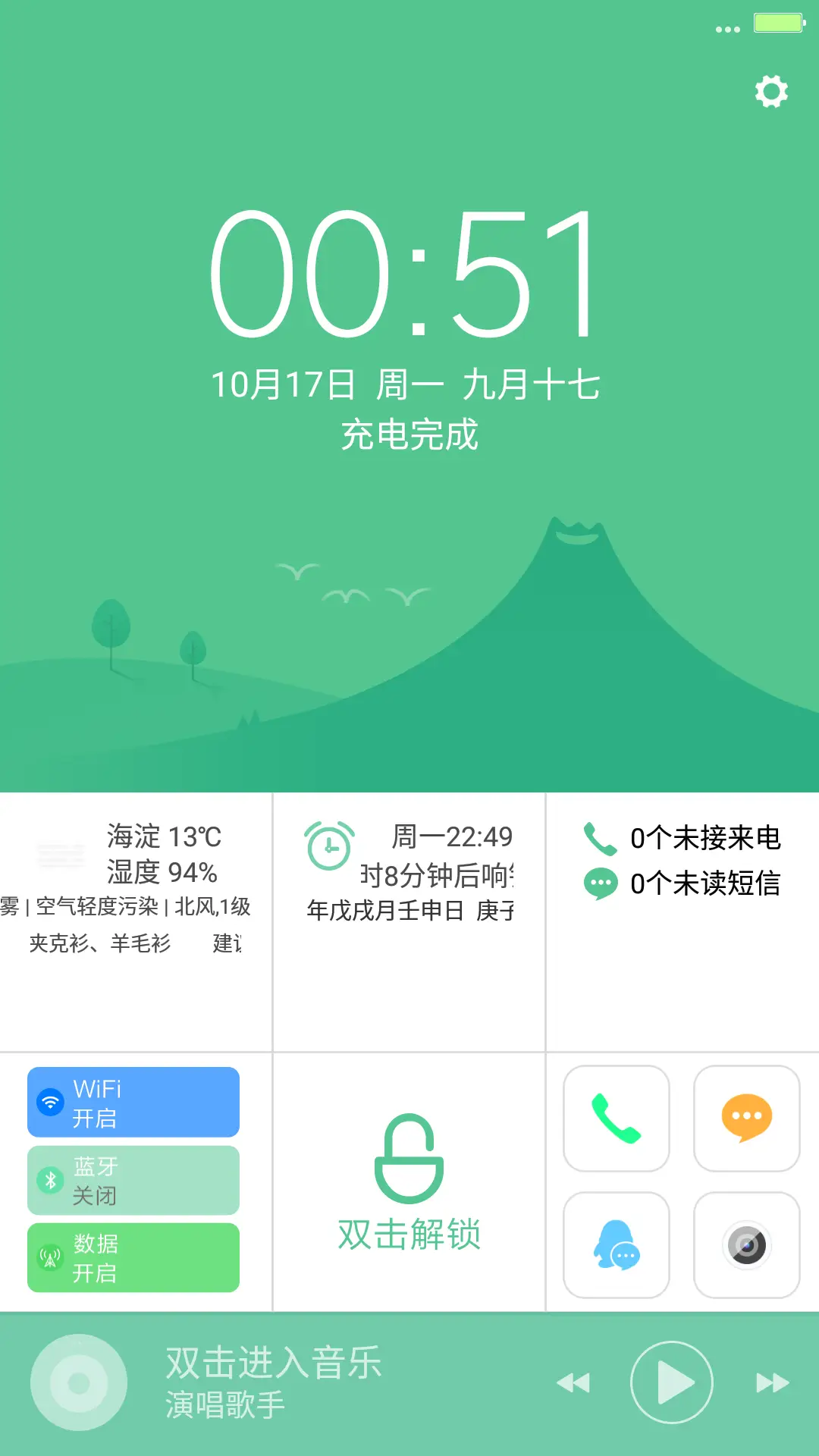Launch QQ from the lock screen

pos(617,1245)
